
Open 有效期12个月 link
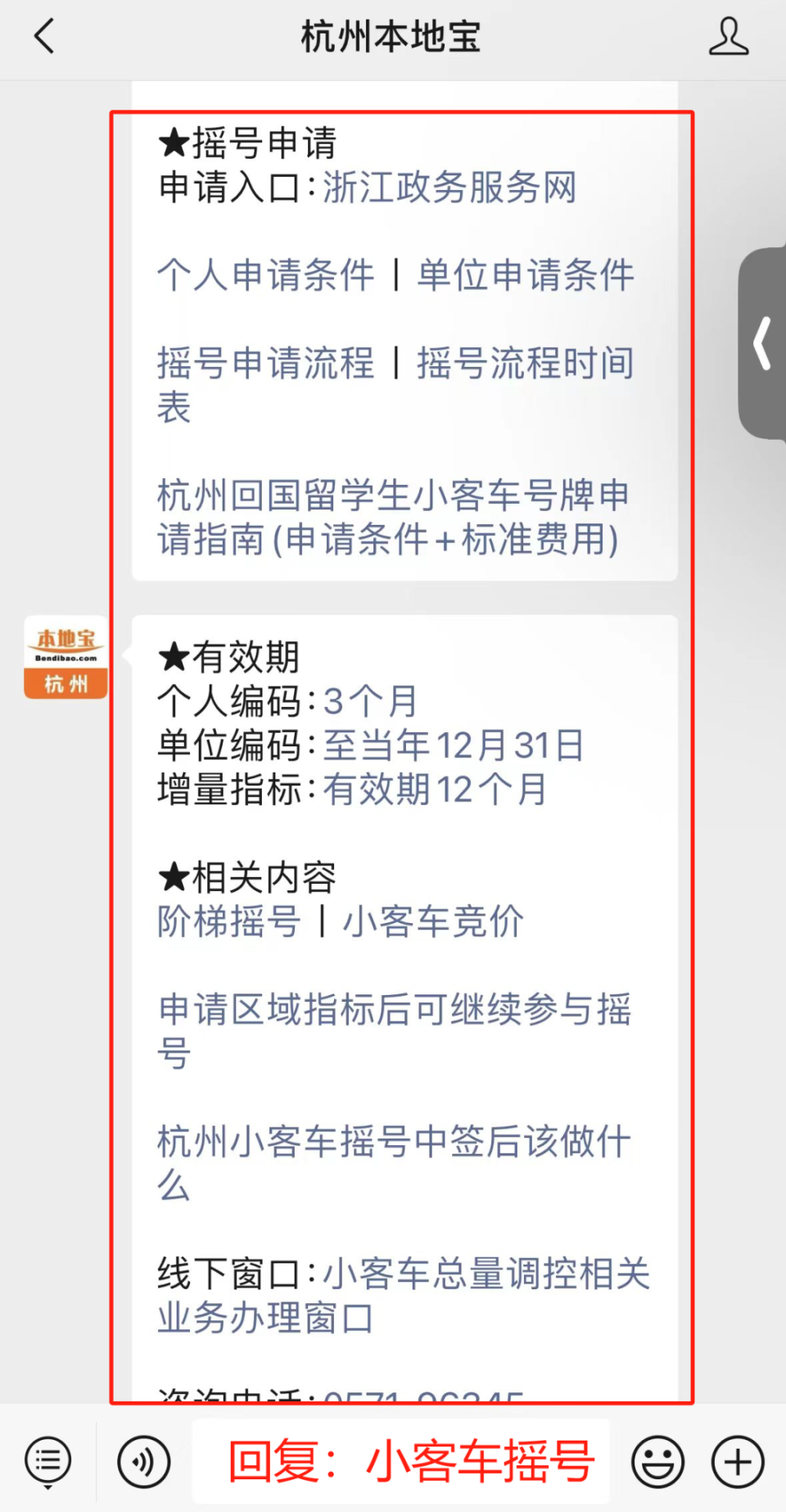pos(434,790)
